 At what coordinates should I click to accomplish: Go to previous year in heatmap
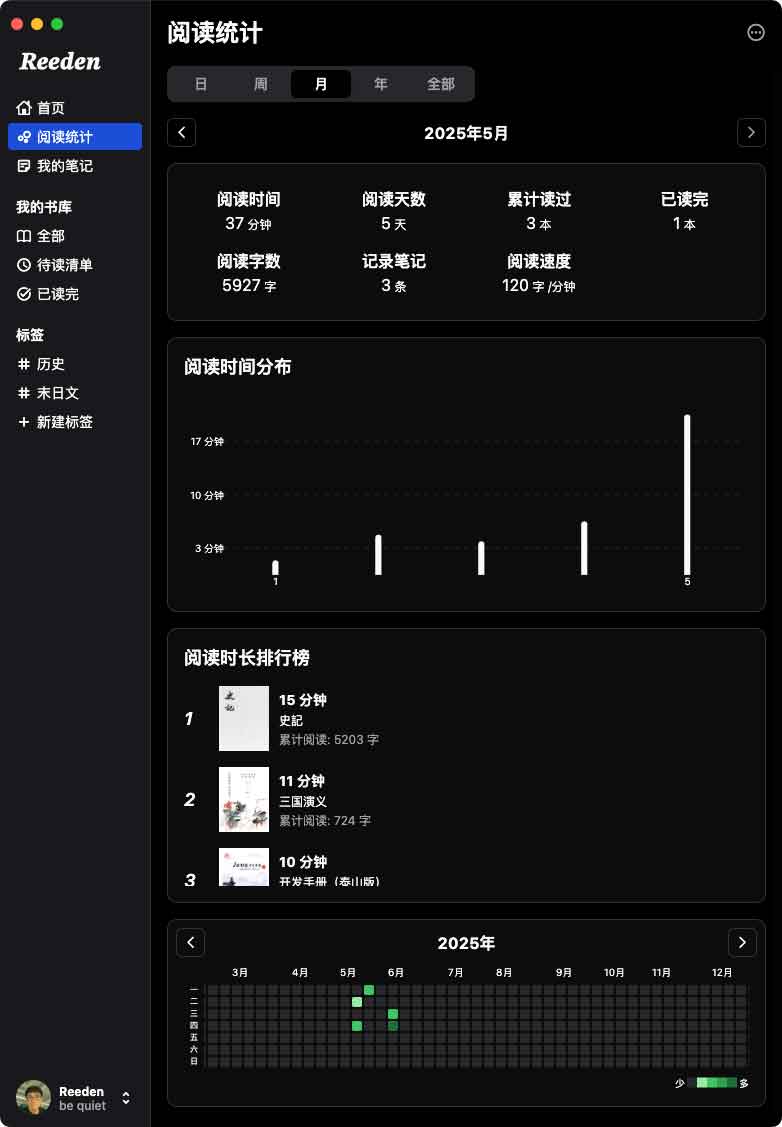(190, 943)
